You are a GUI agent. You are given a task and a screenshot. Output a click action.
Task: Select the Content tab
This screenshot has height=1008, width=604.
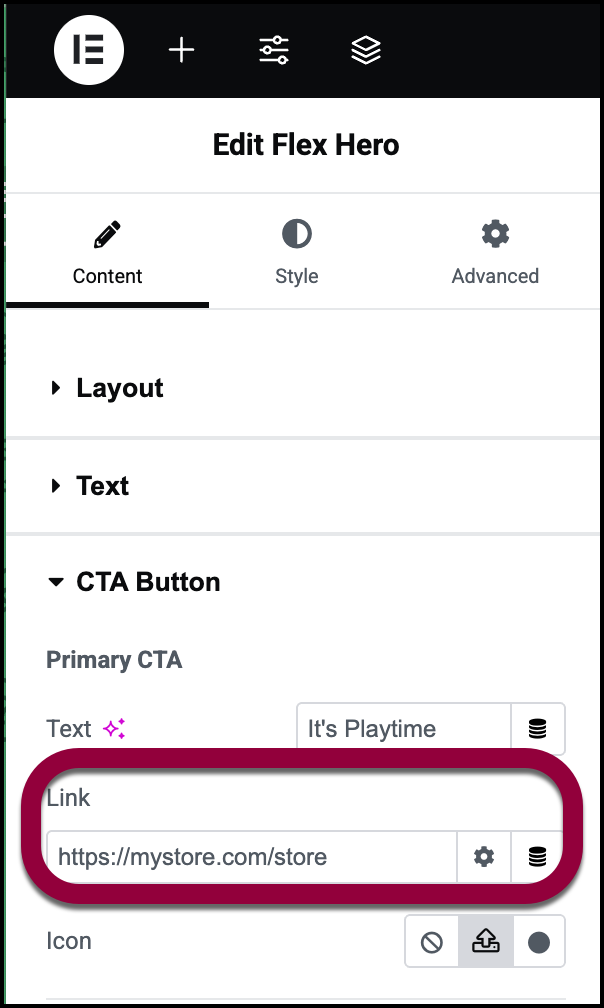tap(107, 253)
